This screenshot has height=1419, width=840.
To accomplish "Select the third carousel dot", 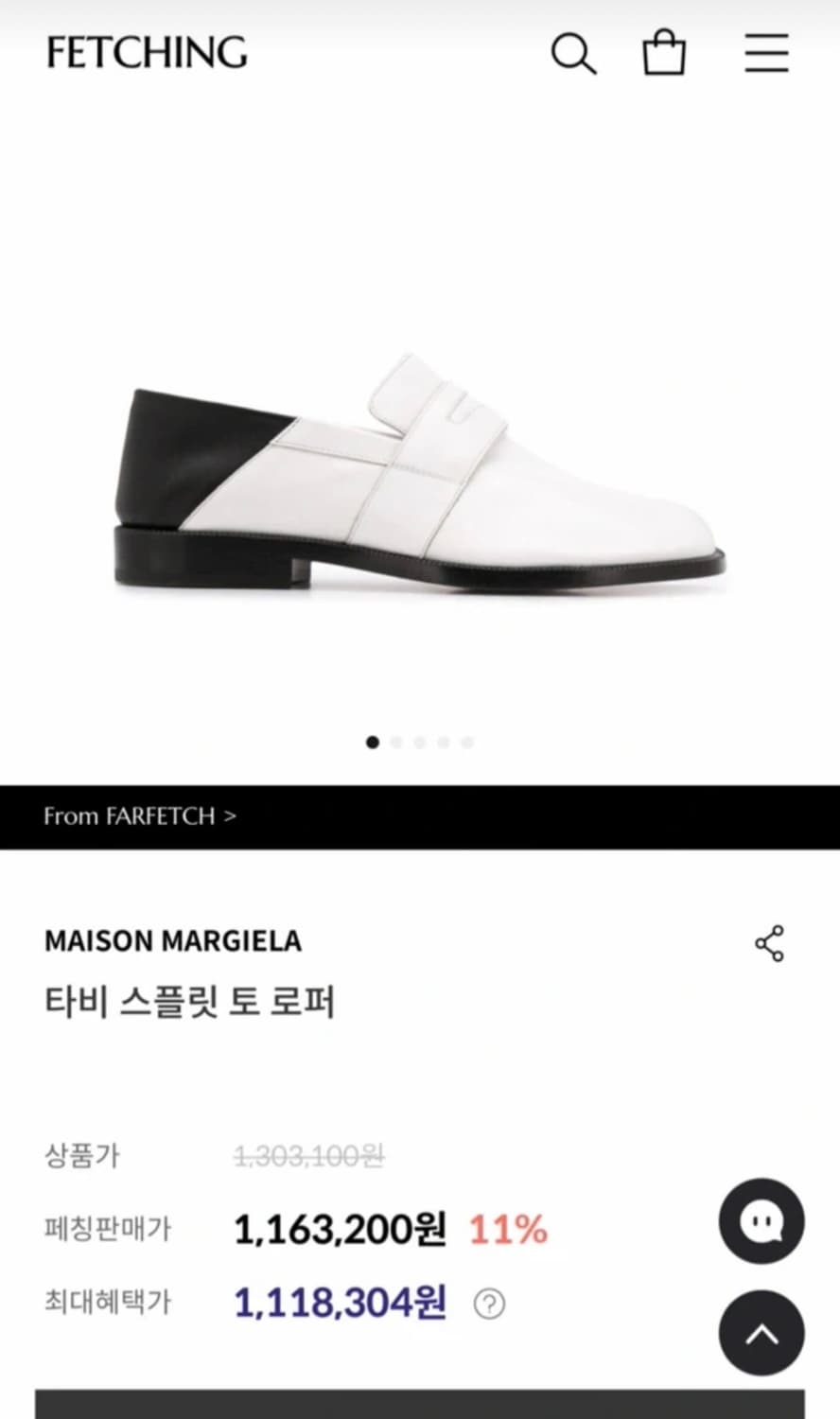I will pyautogui.click(x=419, y=744).
